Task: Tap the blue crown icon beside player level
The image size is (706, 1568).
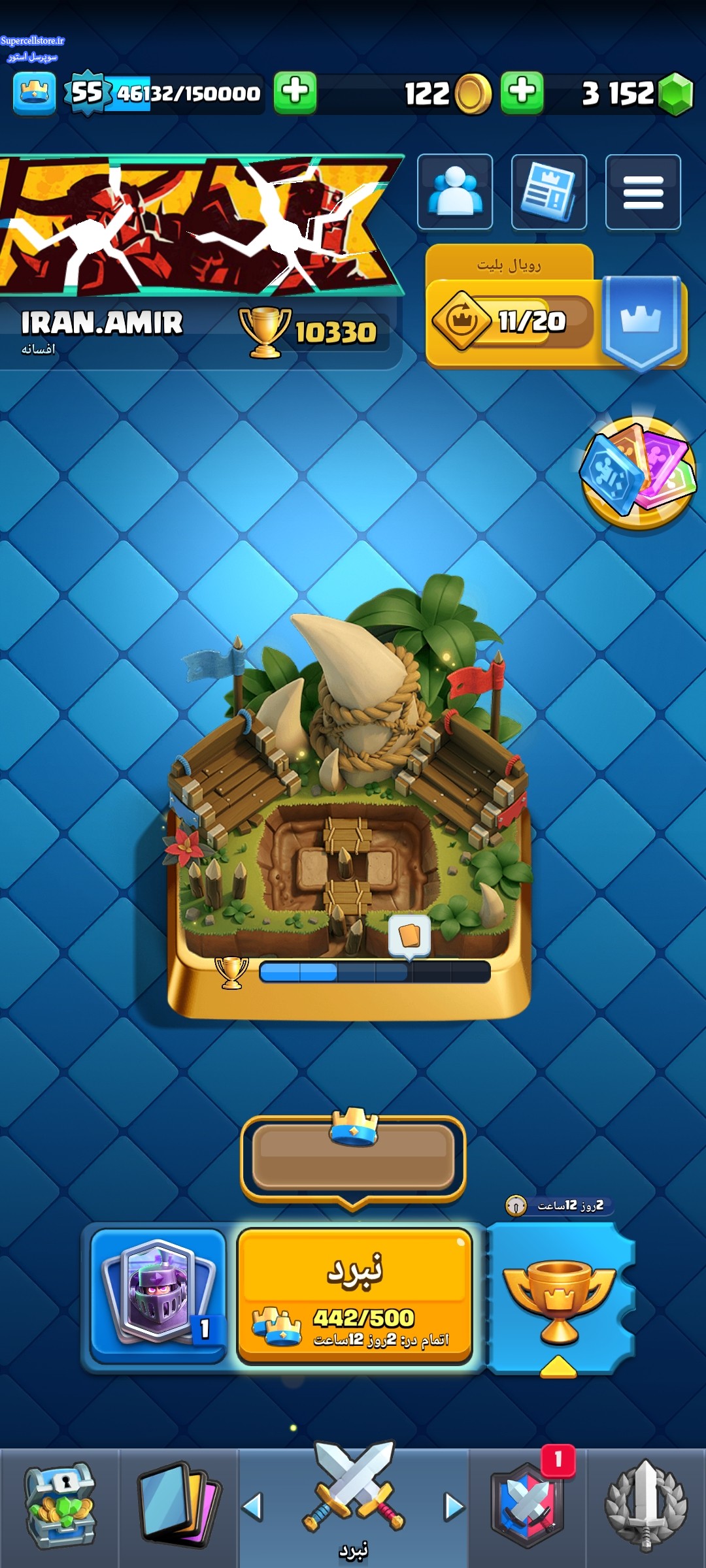Action: tap(35, 93)
